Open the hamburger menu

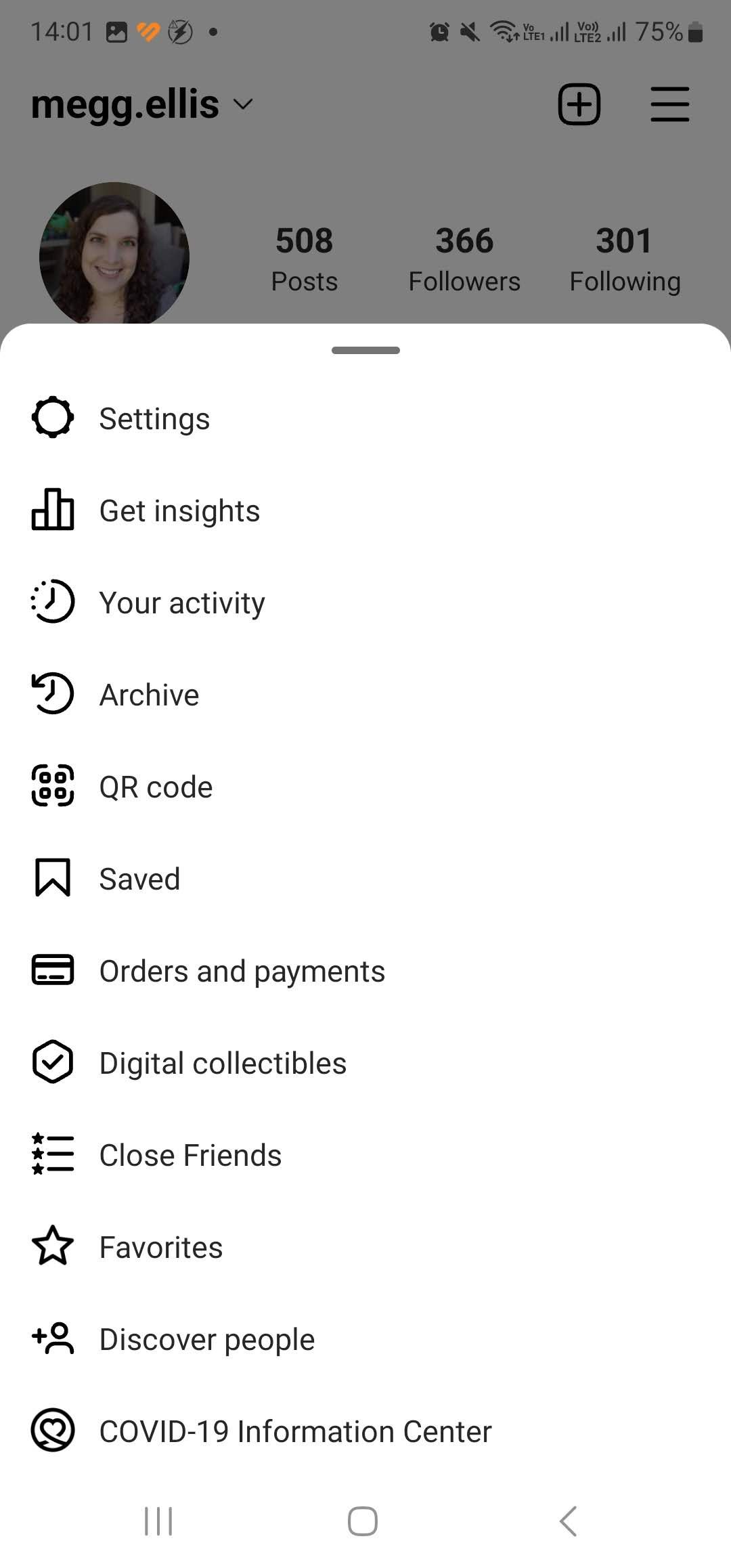coord(669,104)
